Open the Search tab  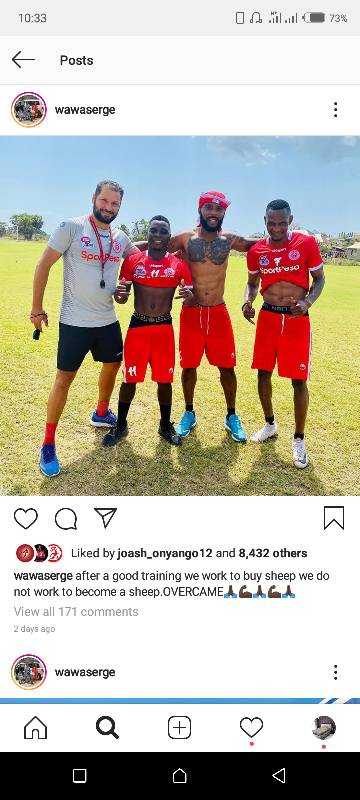(x=108, y=728)
